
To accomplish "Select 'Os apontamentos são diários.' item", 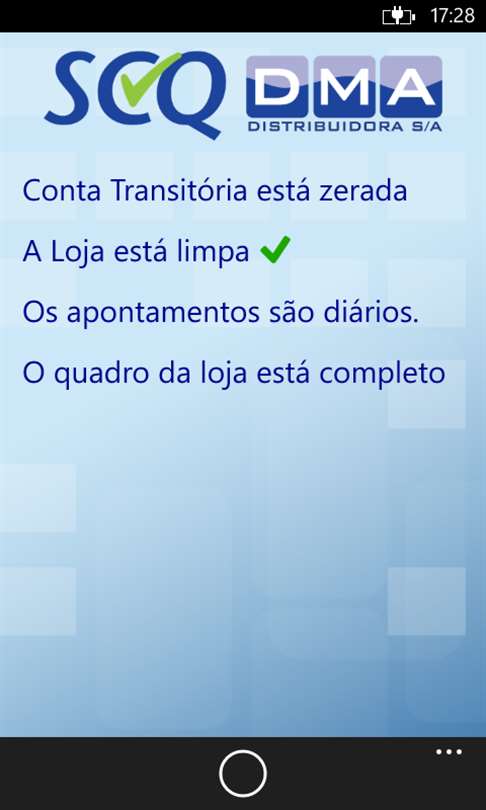I will pos(221,313).
